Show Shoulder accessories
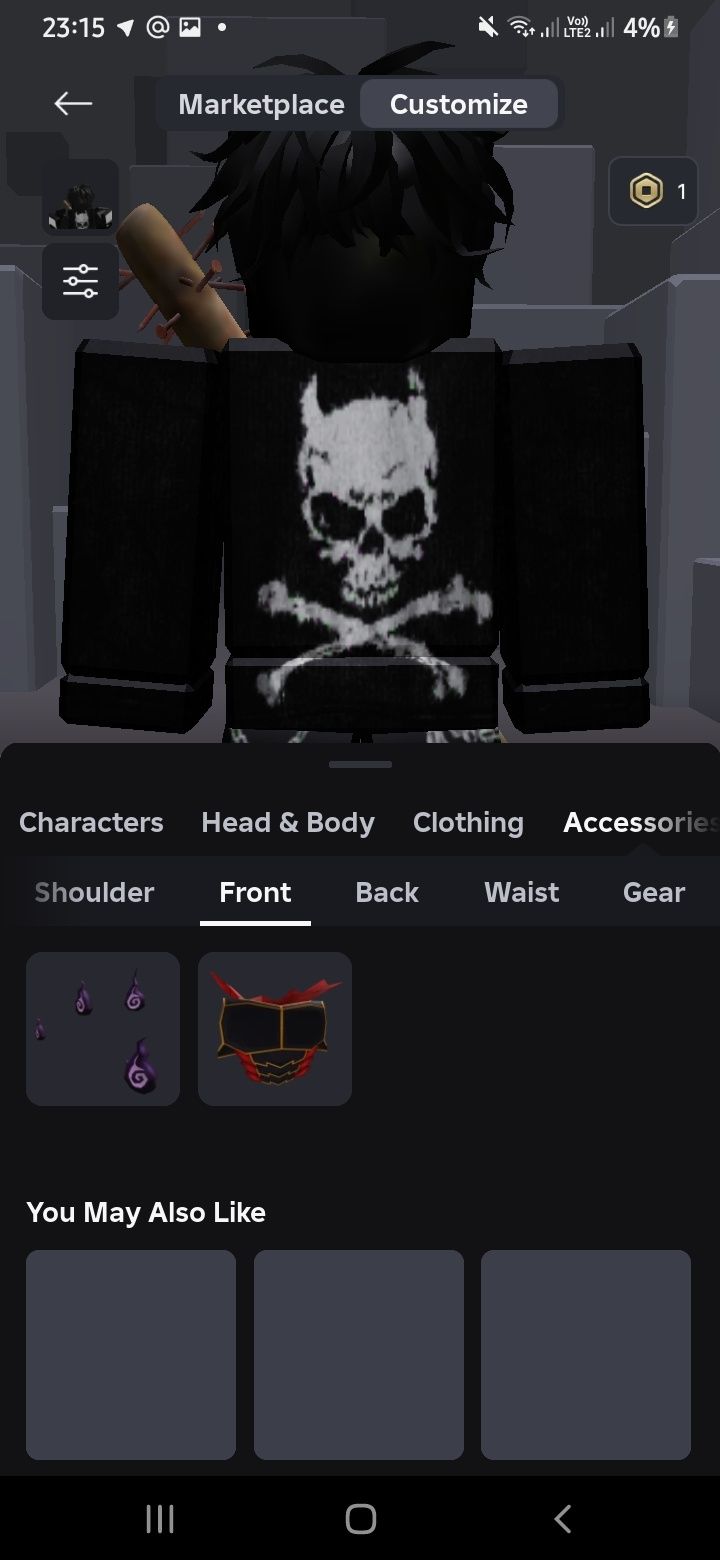The width and height of the screenshot is (720, 1560). (x=94, y=892)
